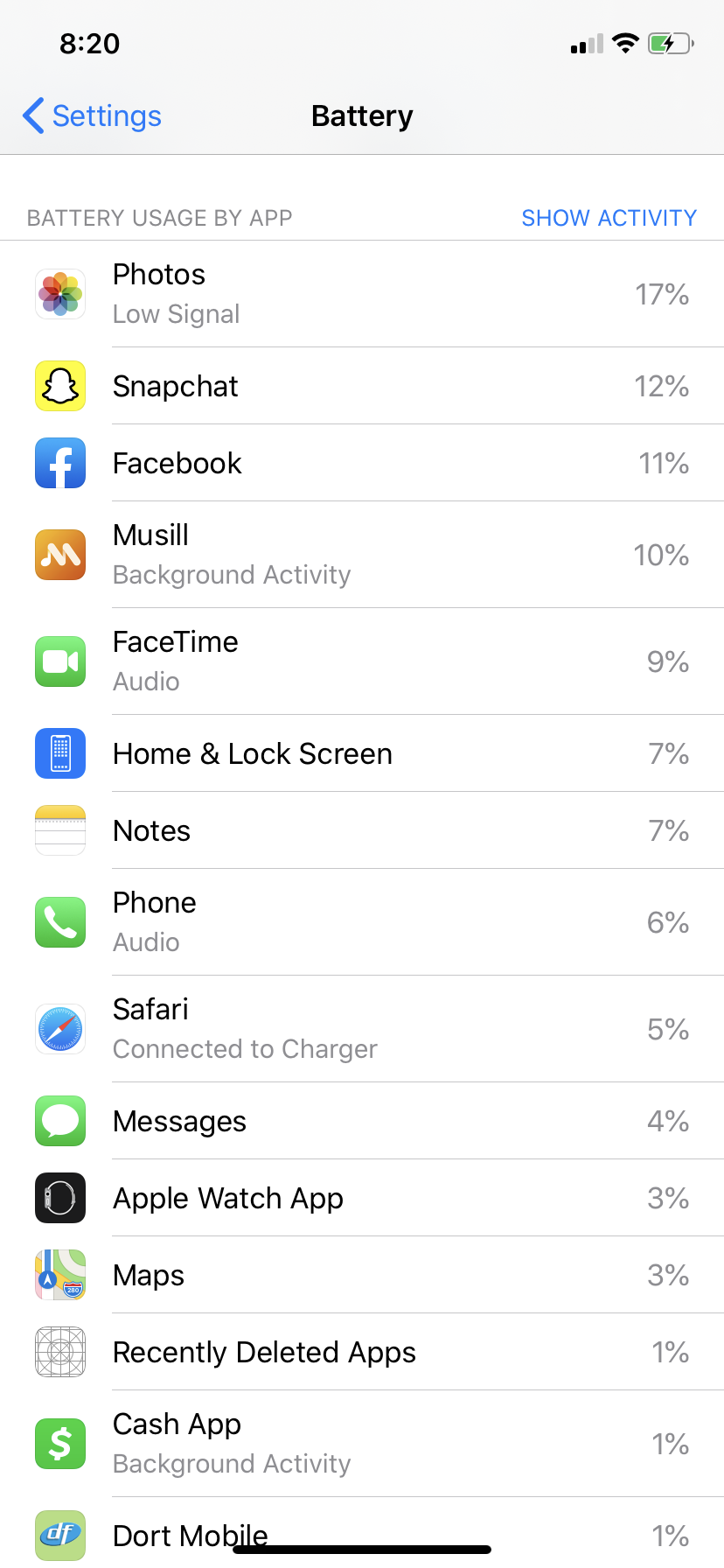The width and height of the screenshot is (724, 1568).
Task: Tap the Messages battery row
Action: click(362, 1121)
